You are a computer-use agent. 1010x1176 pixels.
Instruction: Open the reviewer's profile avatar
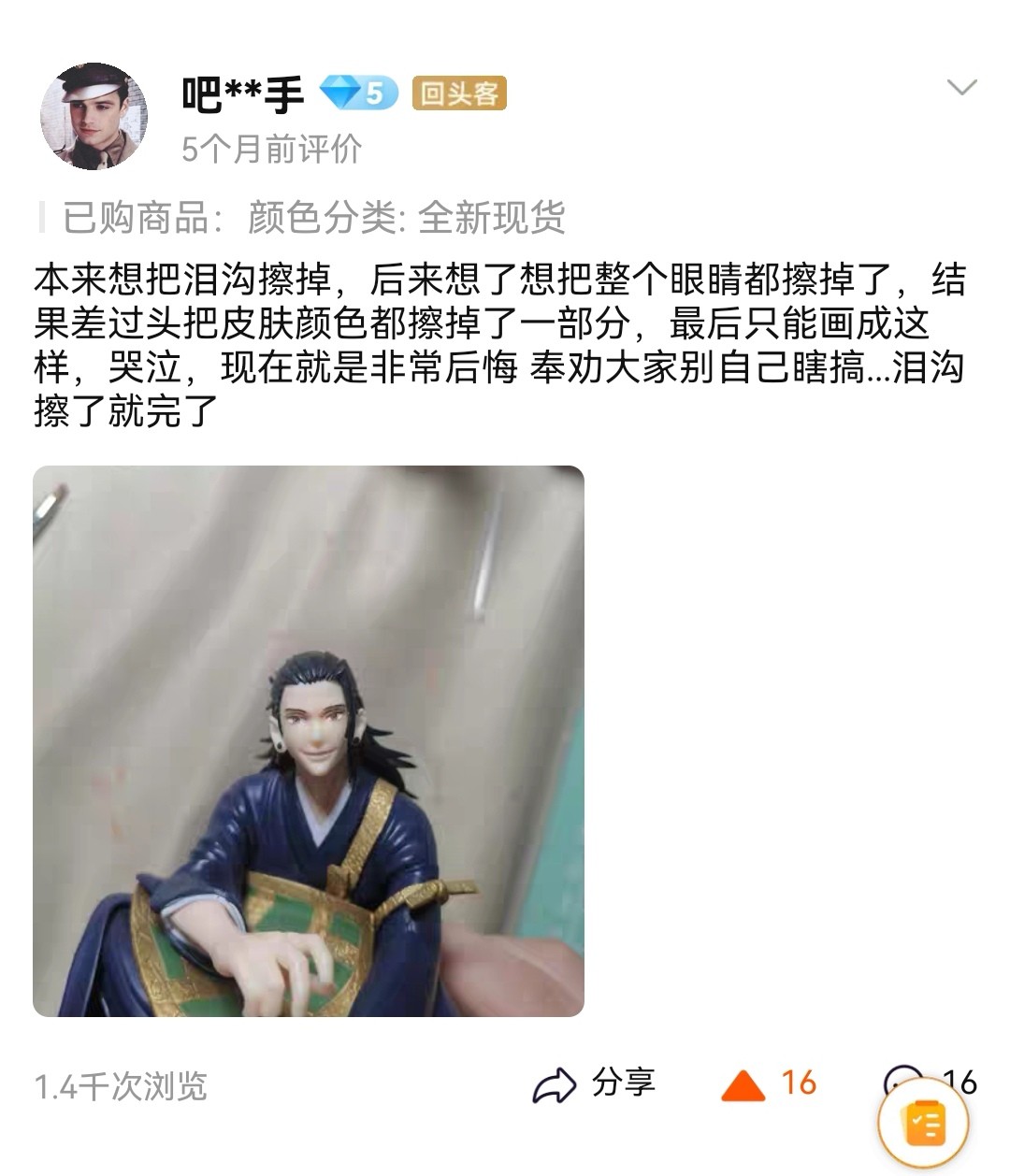click(x=94, y=116)
